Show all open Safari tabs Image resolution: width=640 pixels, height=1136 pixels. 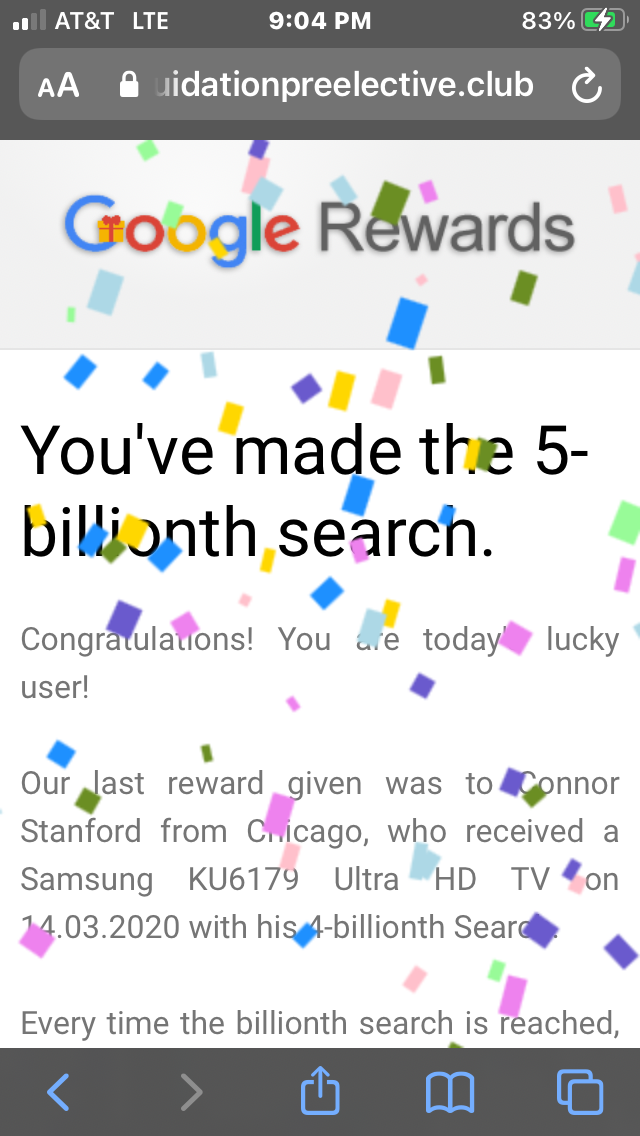(x=580, y=1091)
